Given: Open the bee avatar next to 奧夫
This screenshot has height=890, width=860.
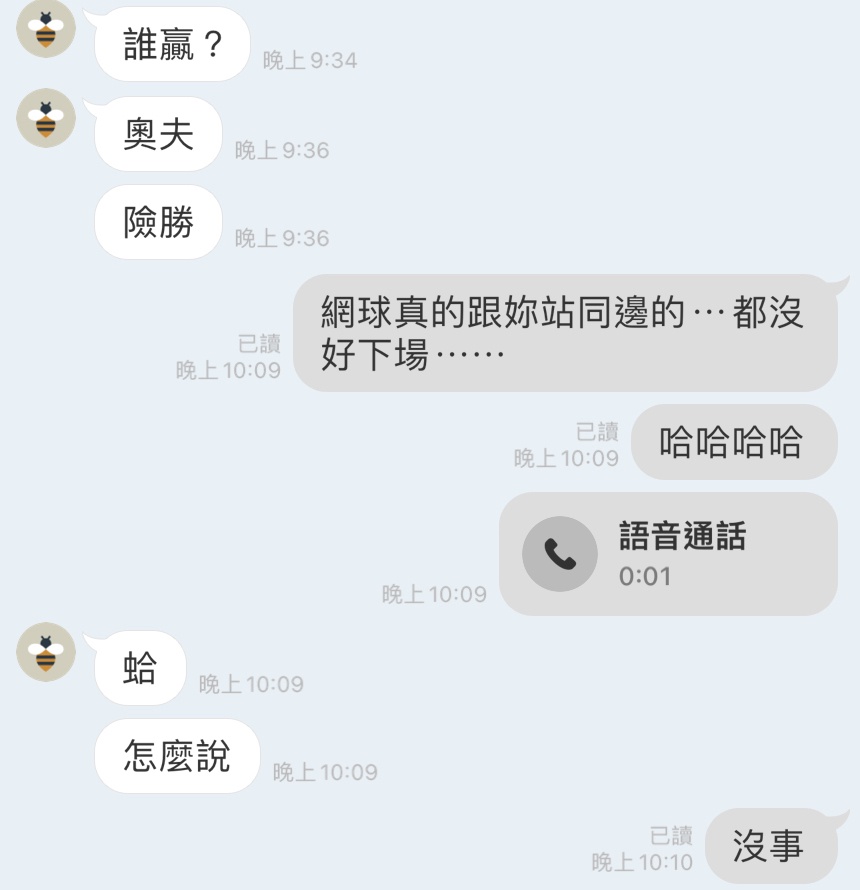Looking at the screenshot, I should click(x=46, y=118).
